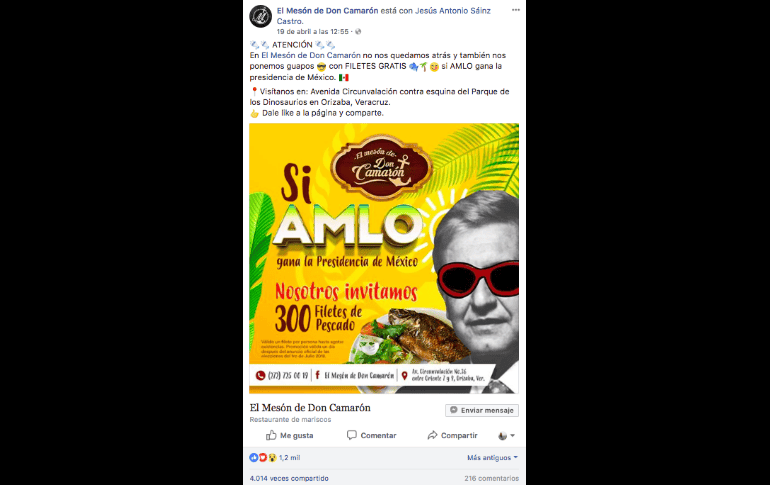The width and height of the screenshot is (770, 485).
Task: Open the Más antiguos comment sort dropdown
Action: pos(492,457)
